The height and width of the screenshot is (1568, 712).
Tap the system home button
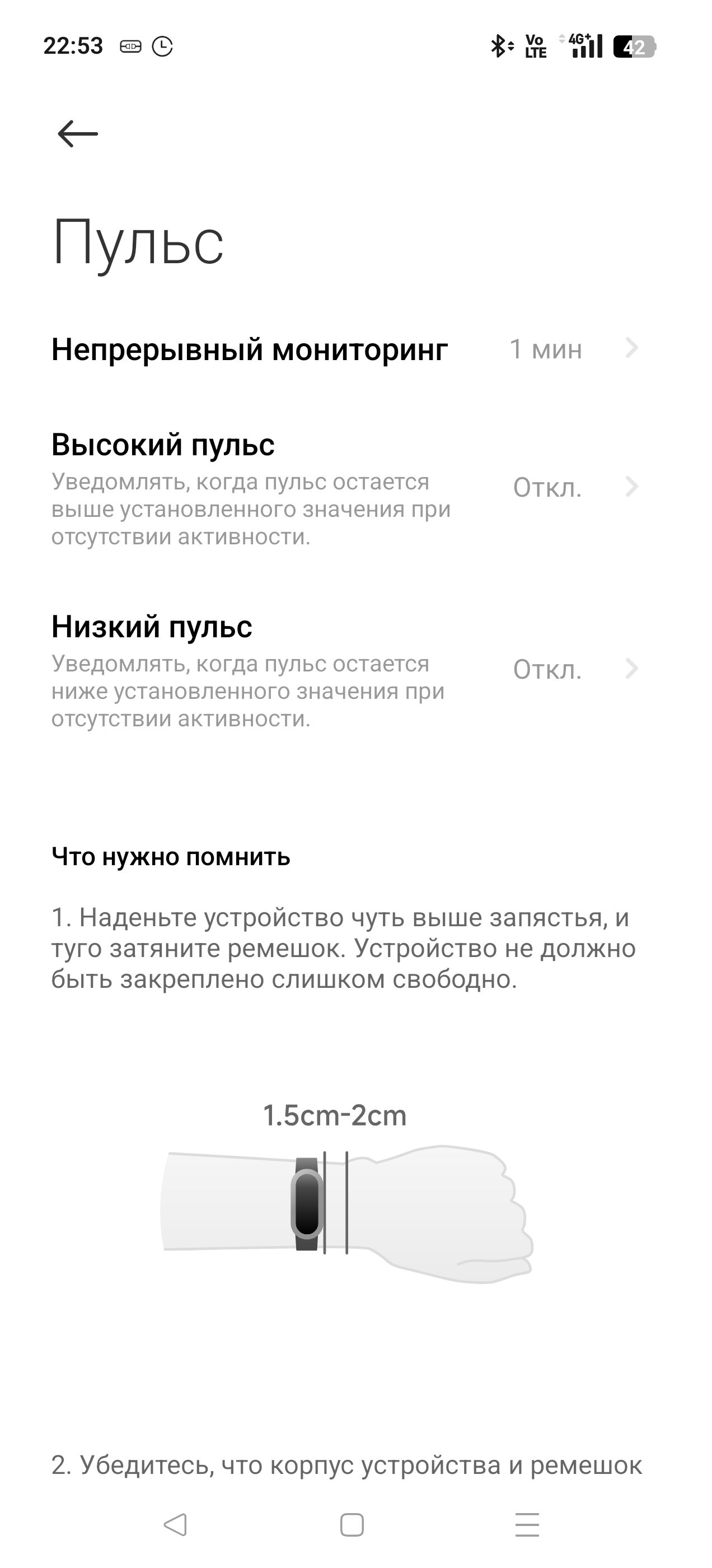[x=352, y=1525]
